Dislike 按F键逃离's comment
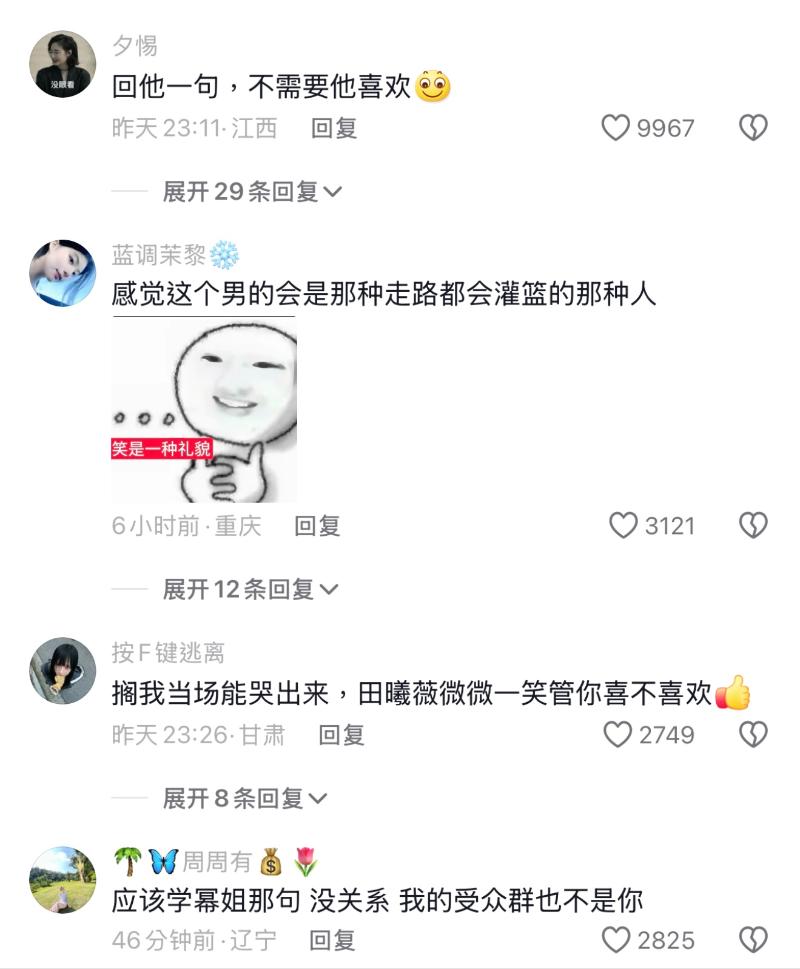This screenshot has height=969, width=800. click(x=753, y=735)
